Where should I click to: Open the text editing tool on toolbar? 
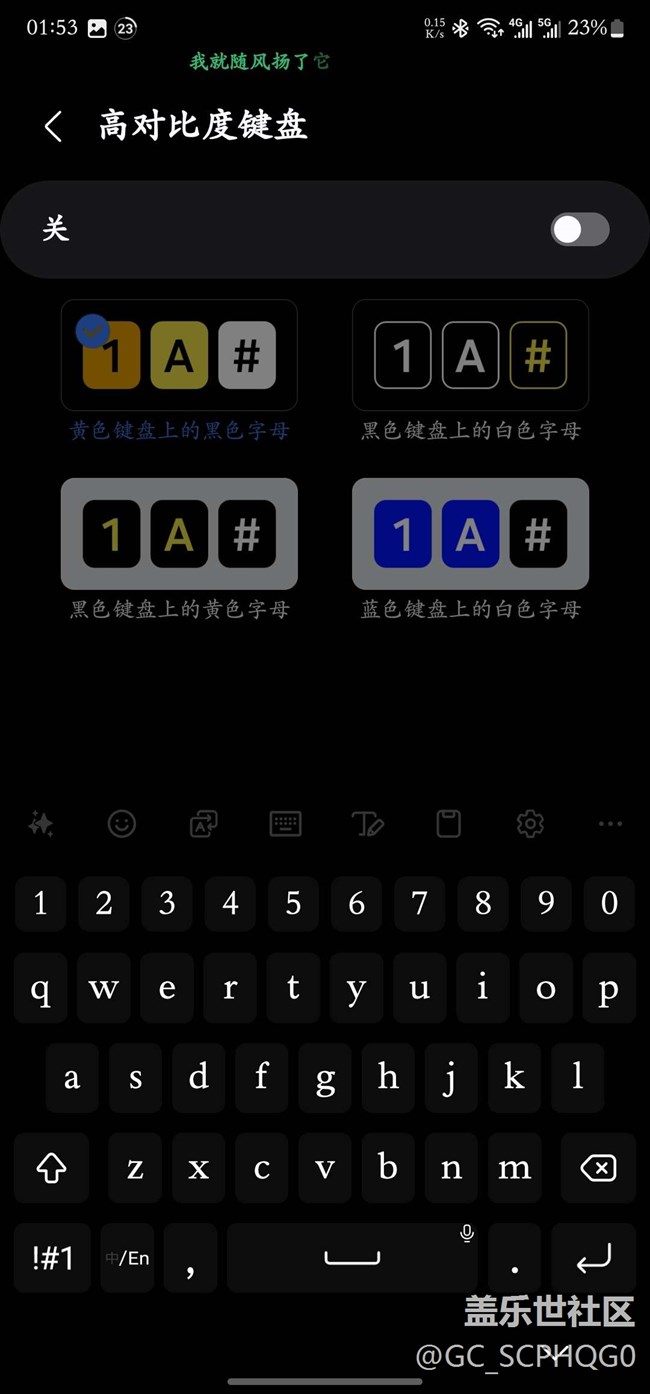[x=368, y=824]
